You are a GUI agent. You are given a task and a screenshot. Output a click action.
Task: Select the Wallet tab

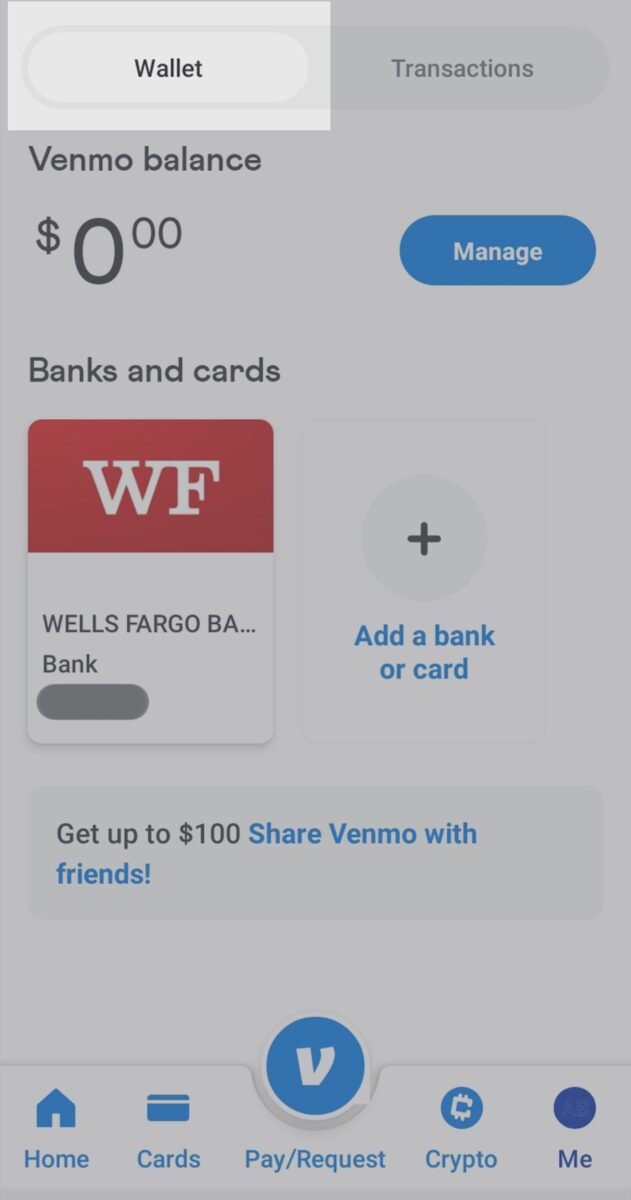point(168,69)
